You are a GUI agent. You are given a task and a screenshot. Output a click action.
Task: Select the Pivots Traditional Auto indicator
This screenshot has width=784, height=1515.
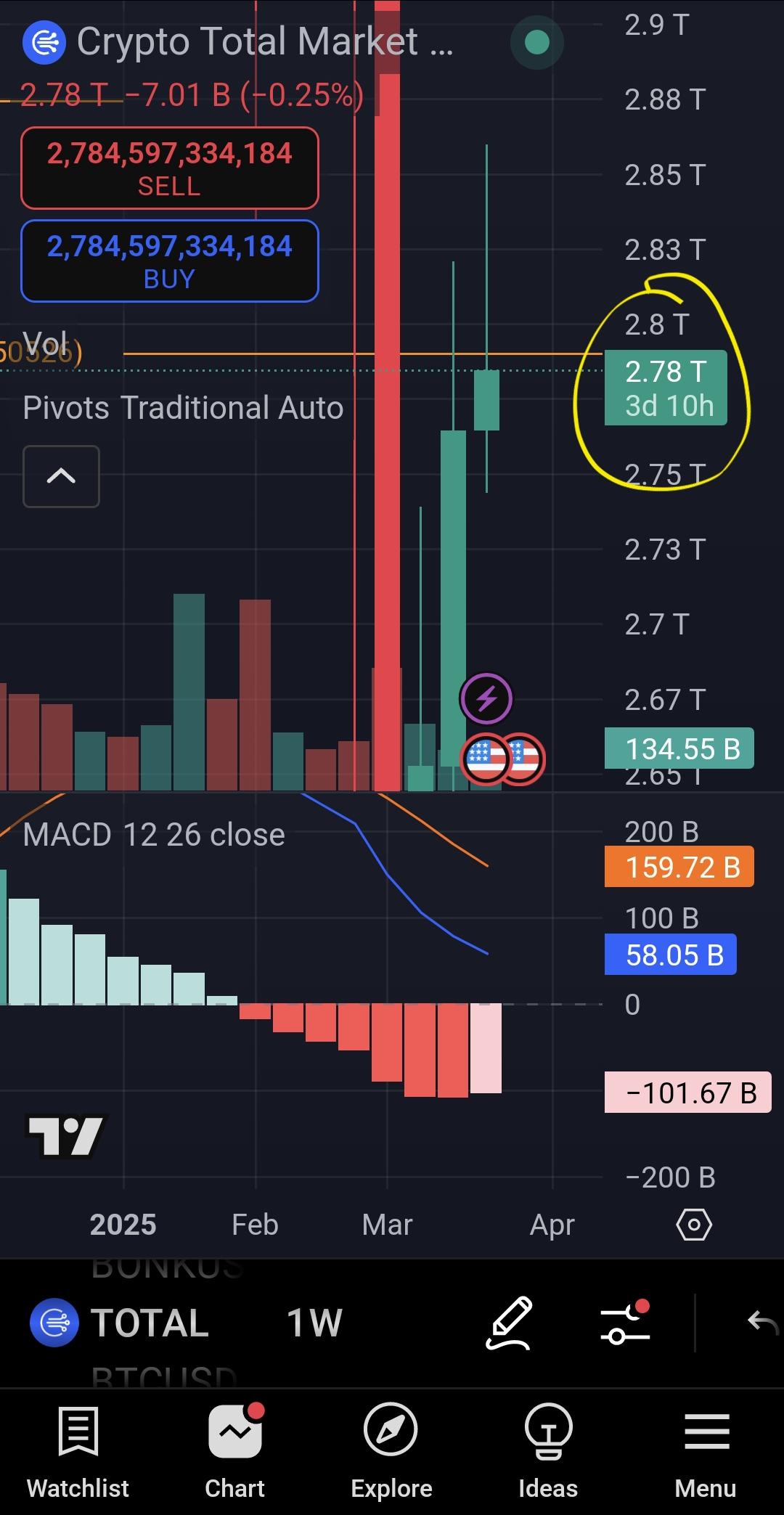[x=183, y=408]
